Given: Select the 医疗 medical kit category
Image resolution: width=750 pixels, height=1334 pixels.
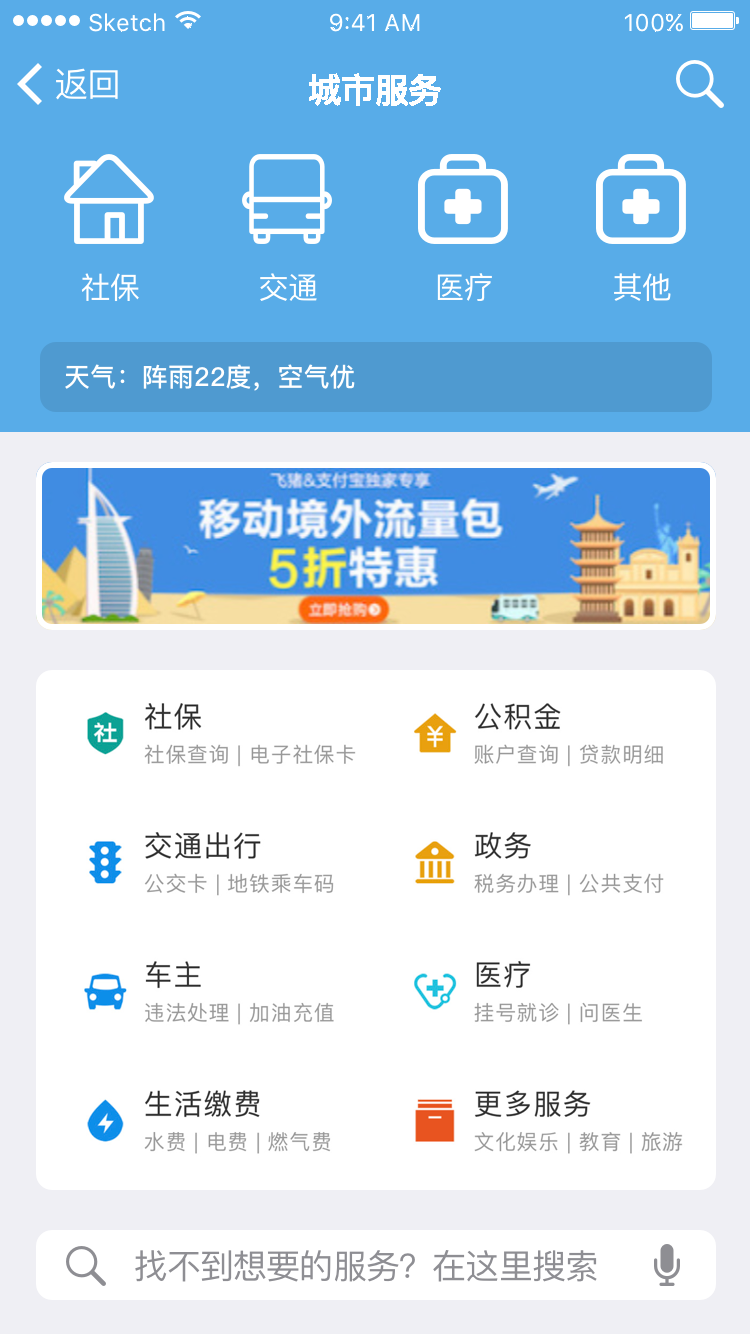Looking at the screenshot, I should click(x=464, y=229).
